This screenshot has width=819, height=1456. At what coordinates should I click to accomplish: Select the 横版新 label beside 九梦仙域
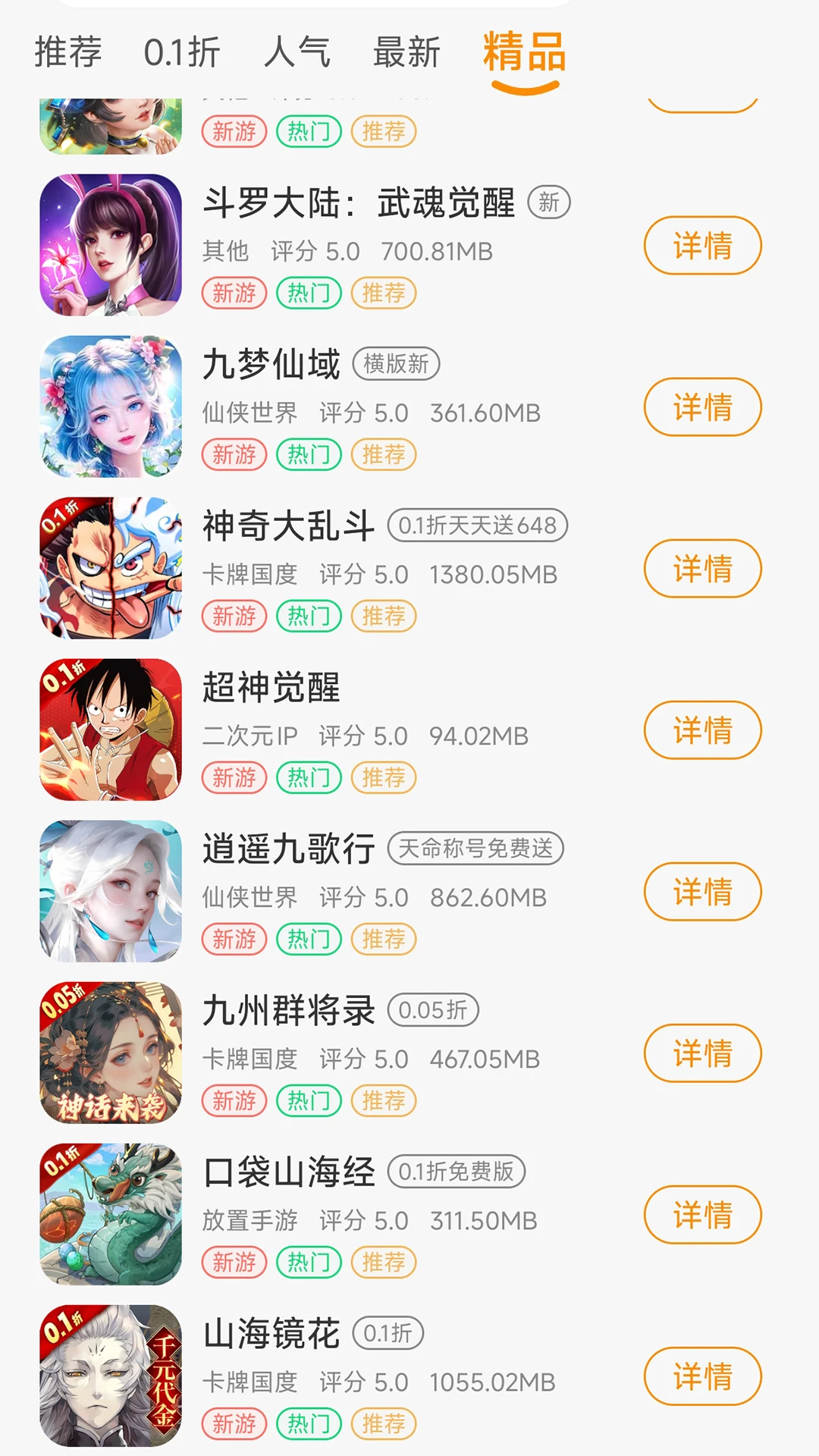(x=397, y=363)
